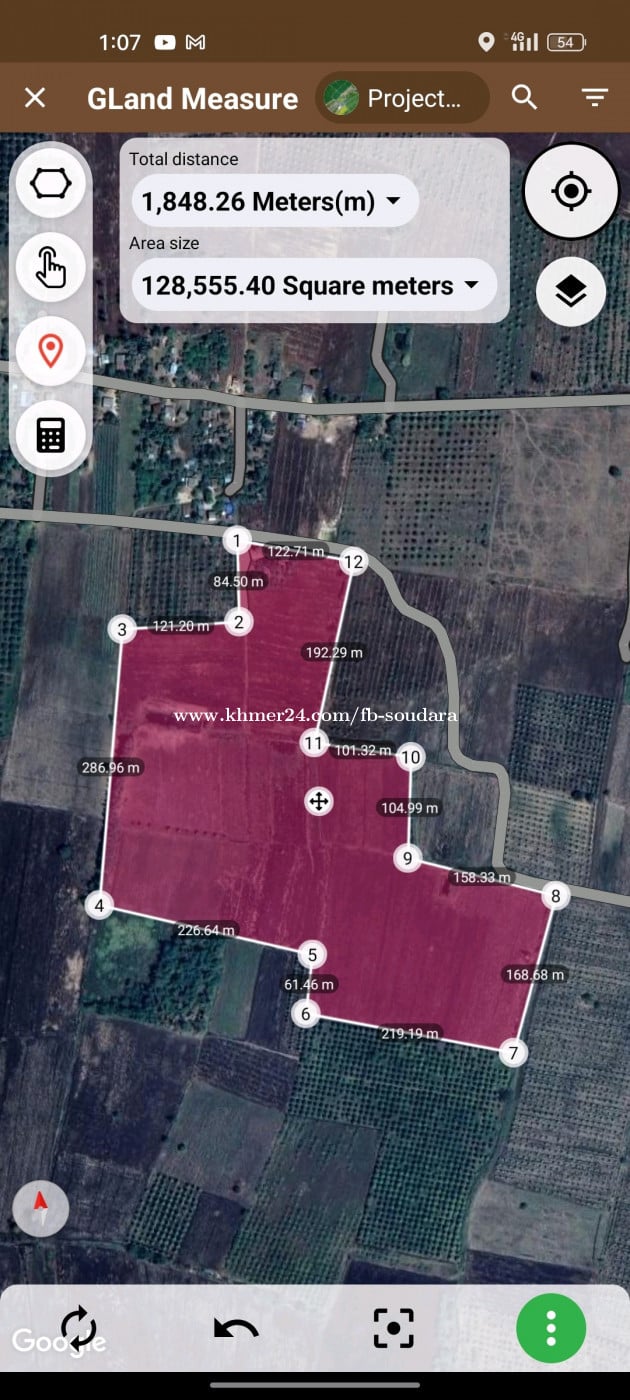Close GLand Measure with the X icon
The width and height of the screenshot is (630, 1400).
pyautogui.click(x=35, y=97)
